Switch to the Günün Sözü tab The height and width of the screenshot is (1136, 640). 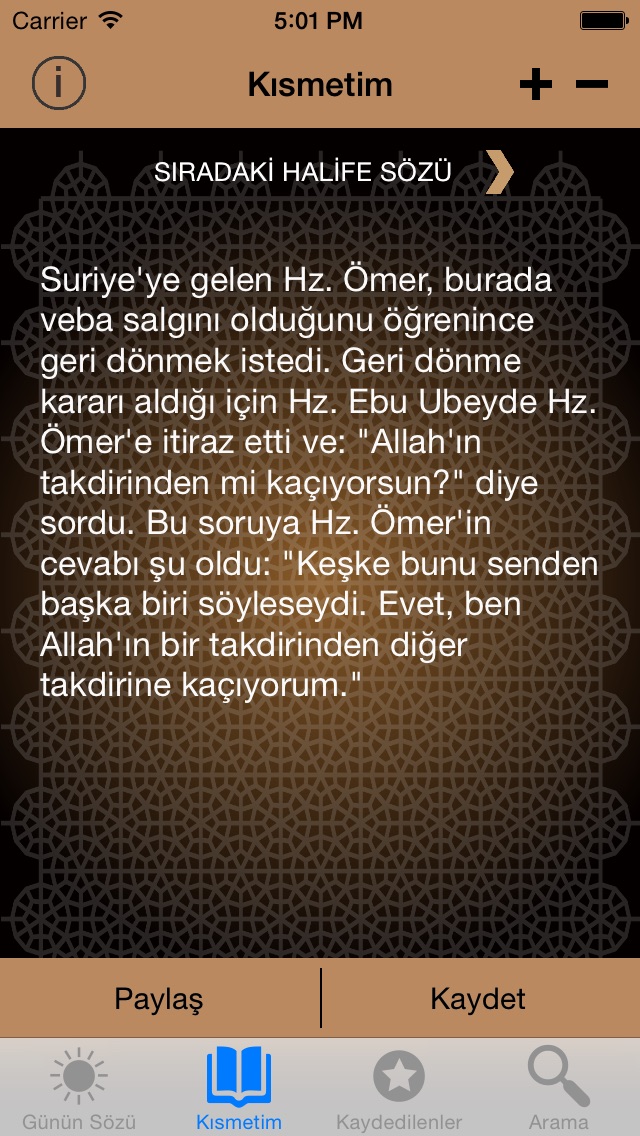(x=79, y=1087)
